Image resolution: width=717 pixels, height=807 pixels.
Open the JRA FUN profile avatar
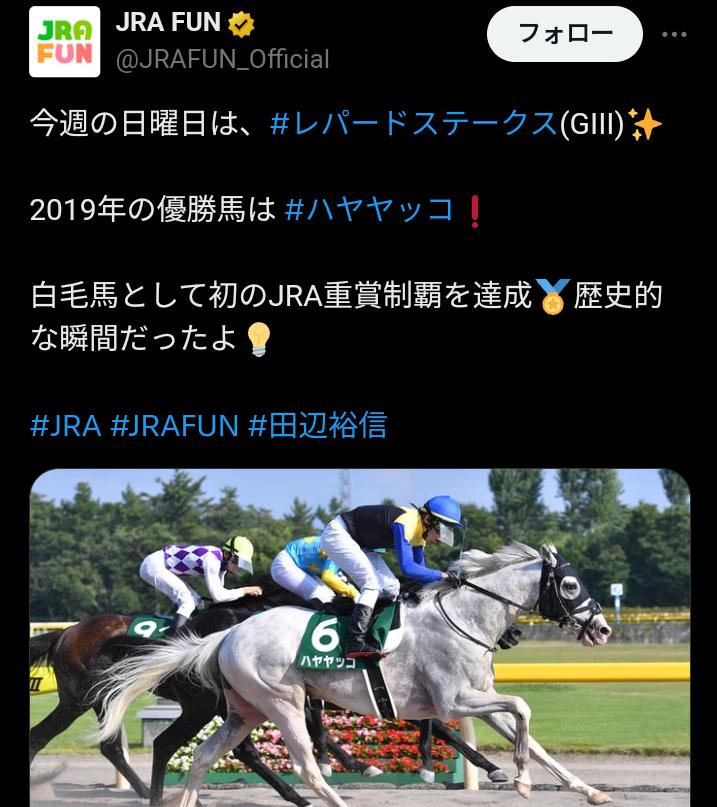(x=64, y=42)
